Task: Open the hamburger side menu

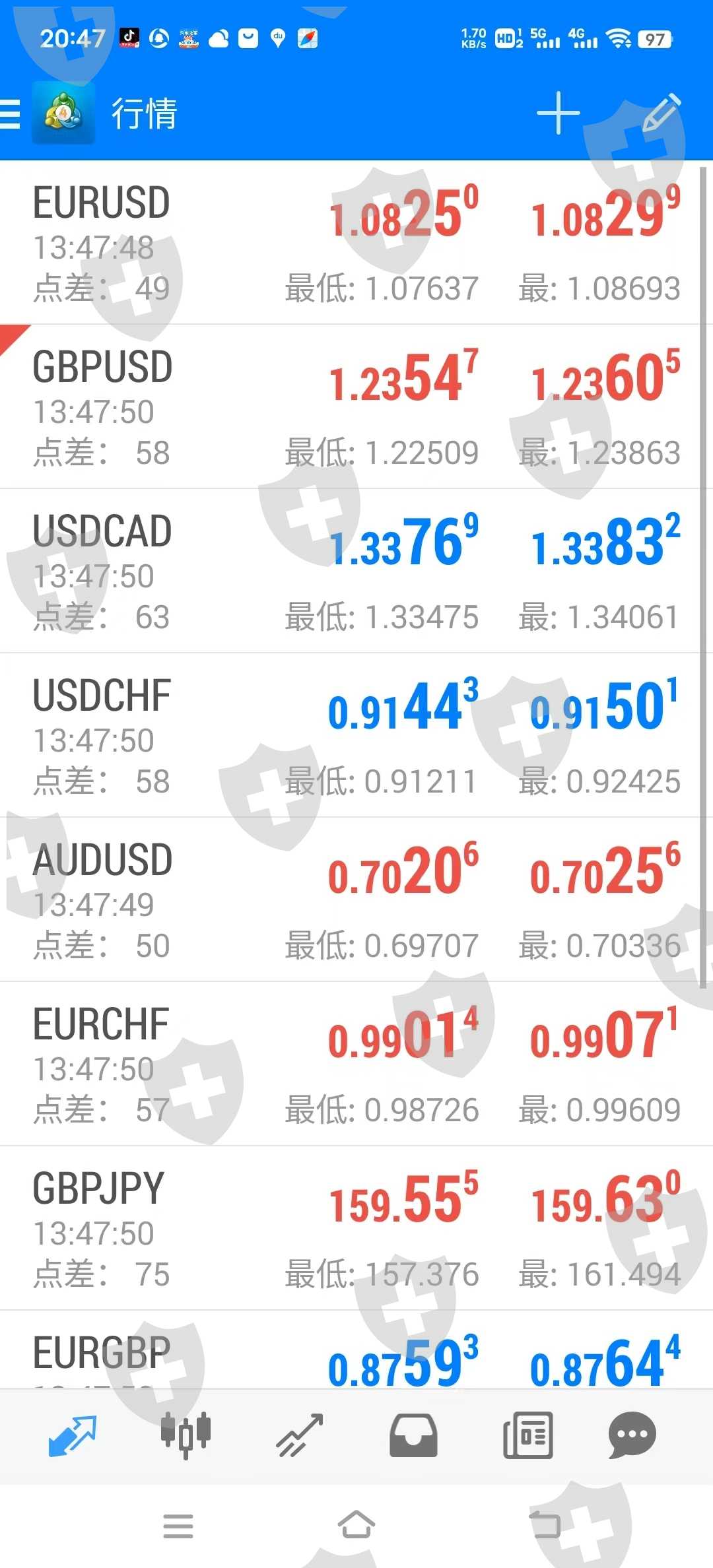Action: (x=11, y=114)
